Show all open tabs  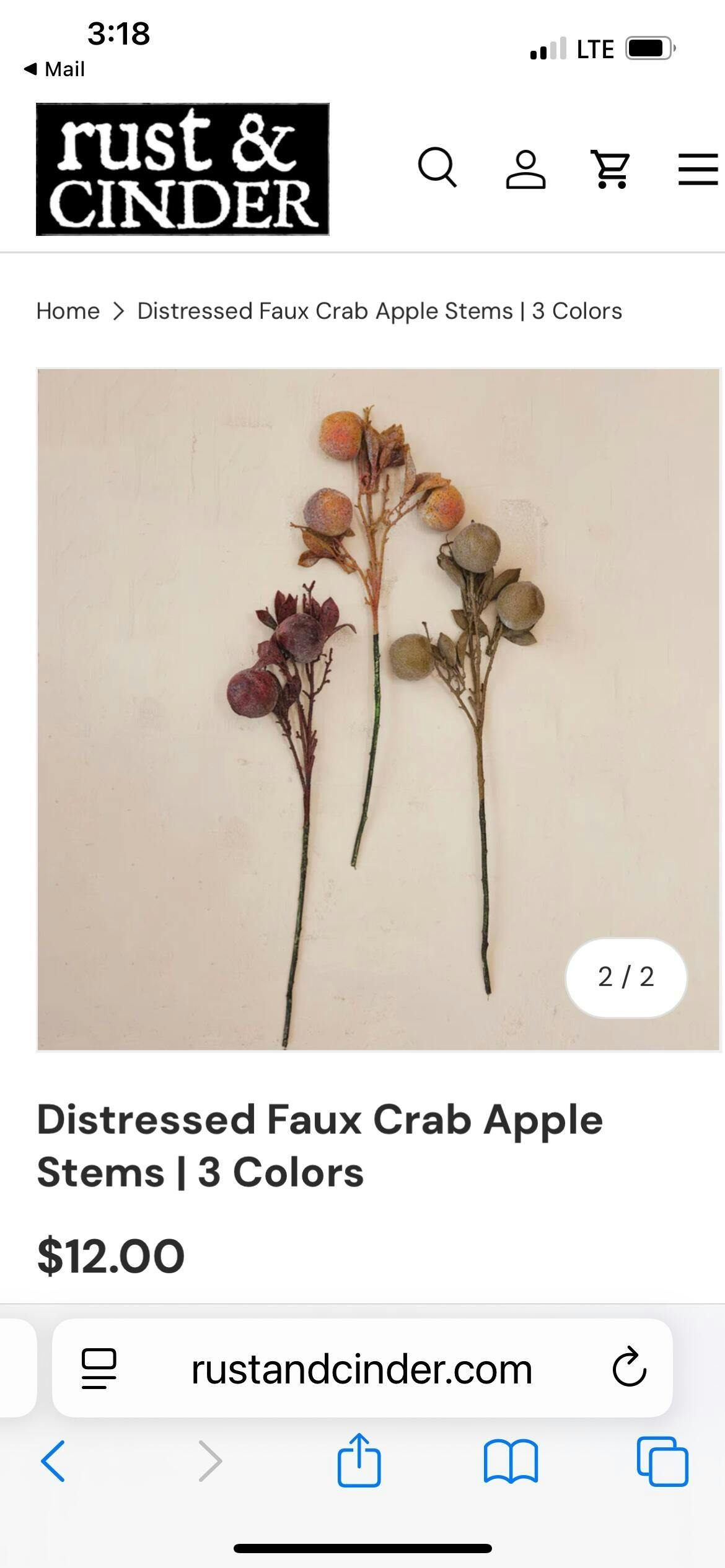(662, 1461)
